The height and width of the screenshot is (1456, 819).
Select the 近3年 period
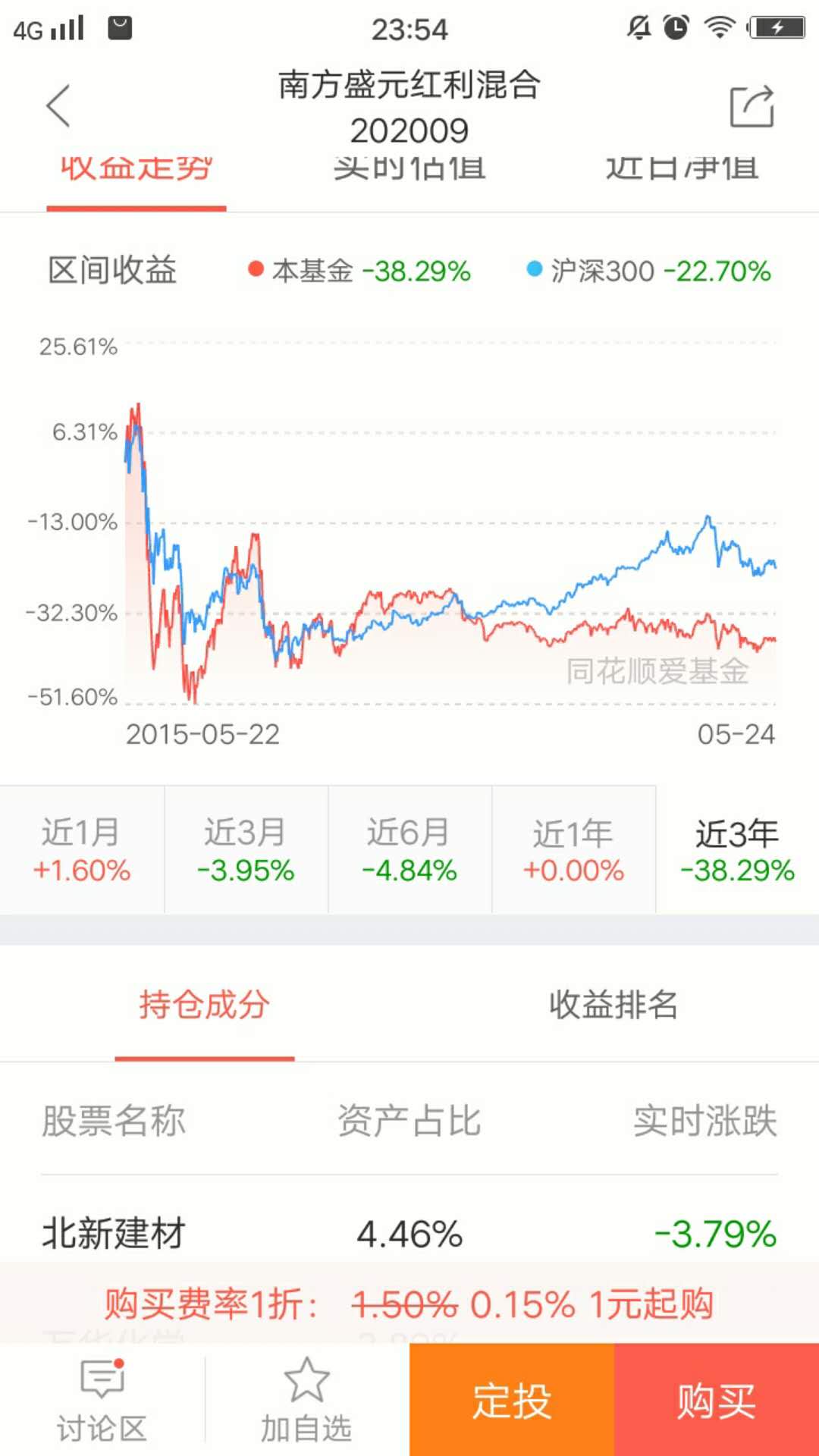tap(737, 850)
